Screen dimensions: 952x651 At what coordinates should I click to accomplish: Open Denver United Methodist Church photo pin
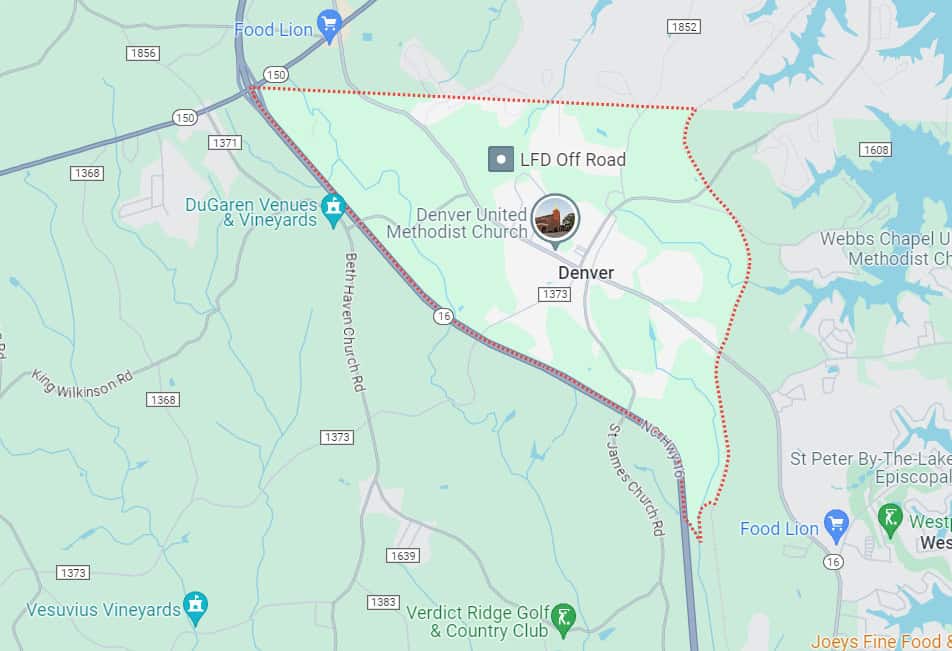point(554,218)
